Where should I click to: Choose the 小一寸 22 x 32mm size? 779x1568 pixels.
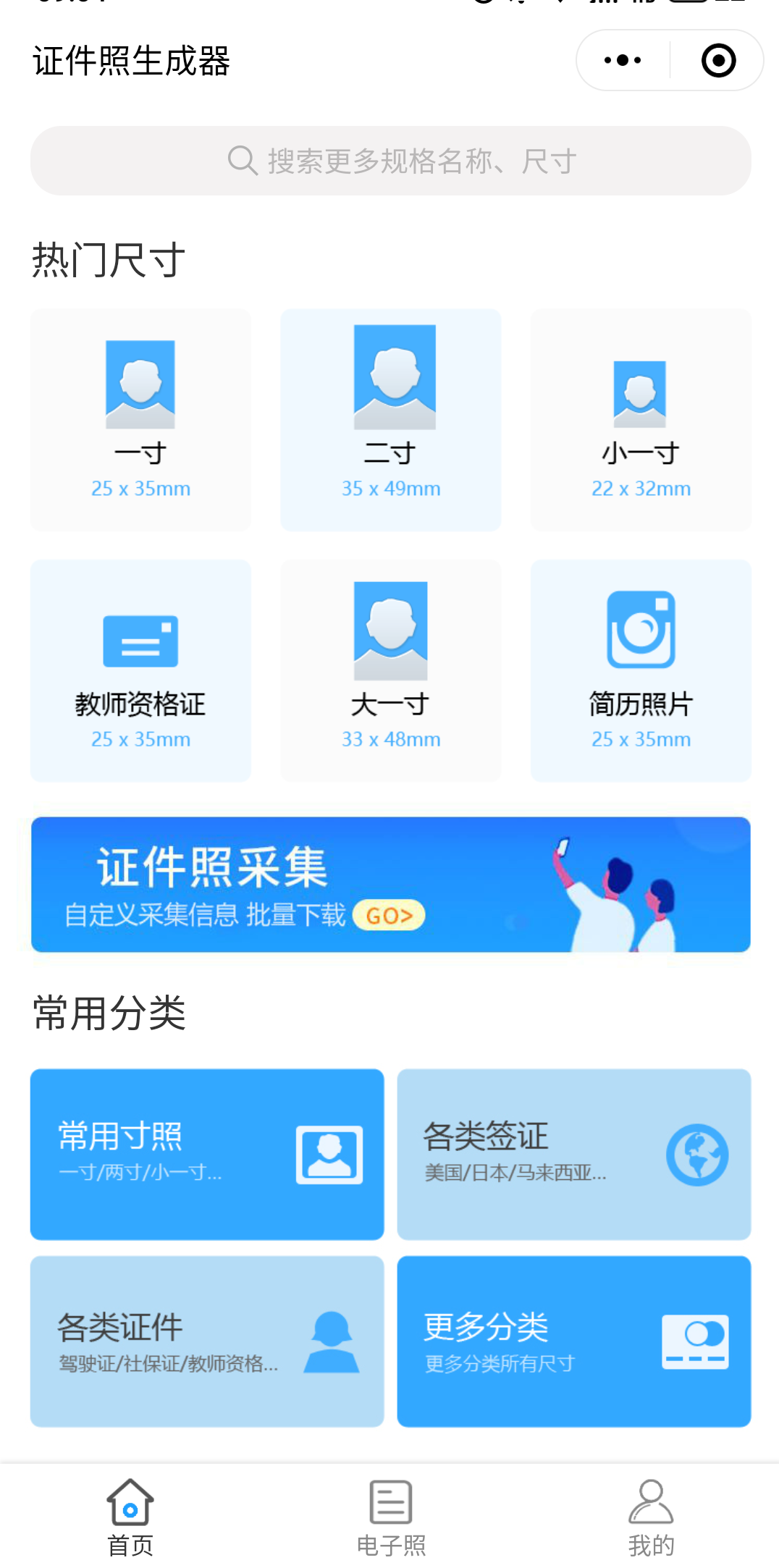point(641,420)
